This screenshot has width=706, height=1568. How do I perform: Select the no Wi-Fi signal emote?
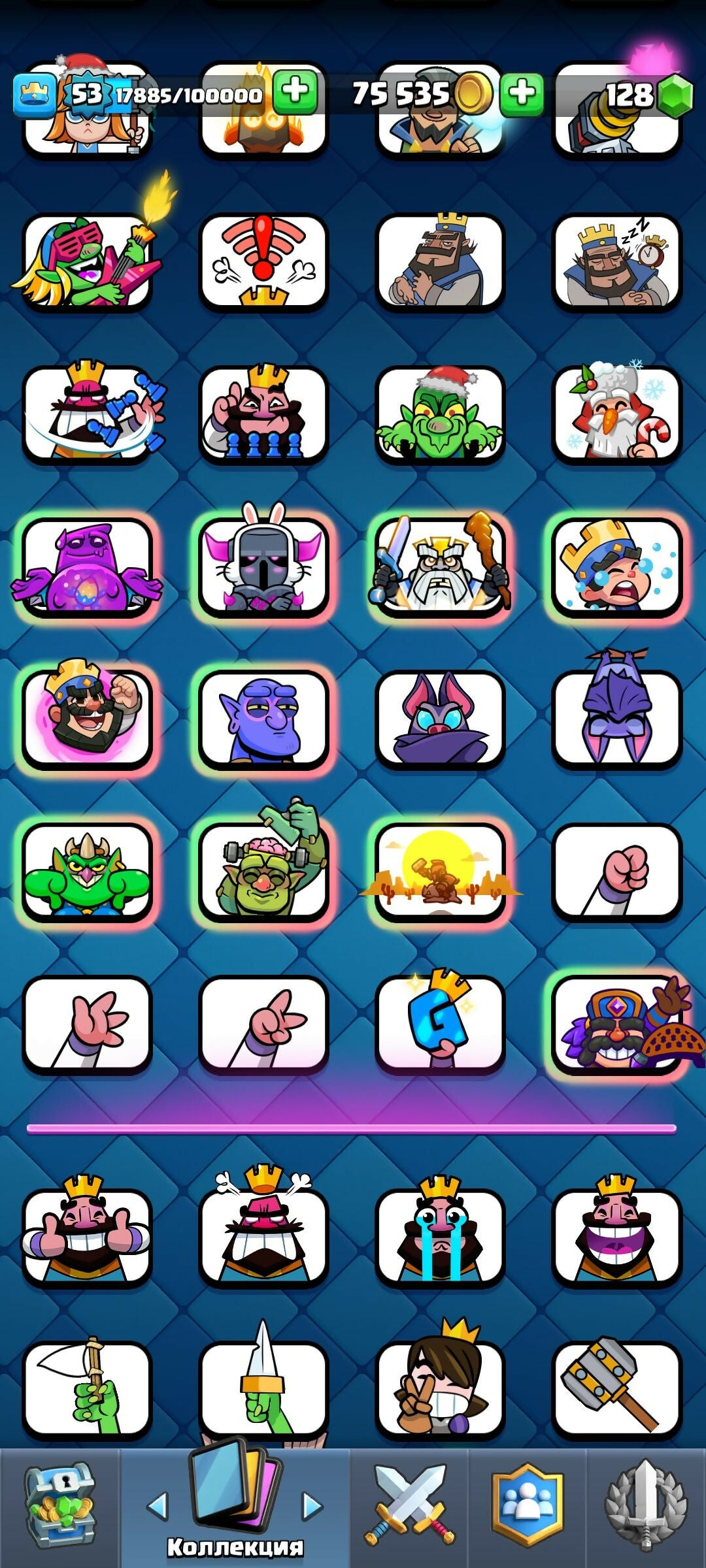coord(263,263)
